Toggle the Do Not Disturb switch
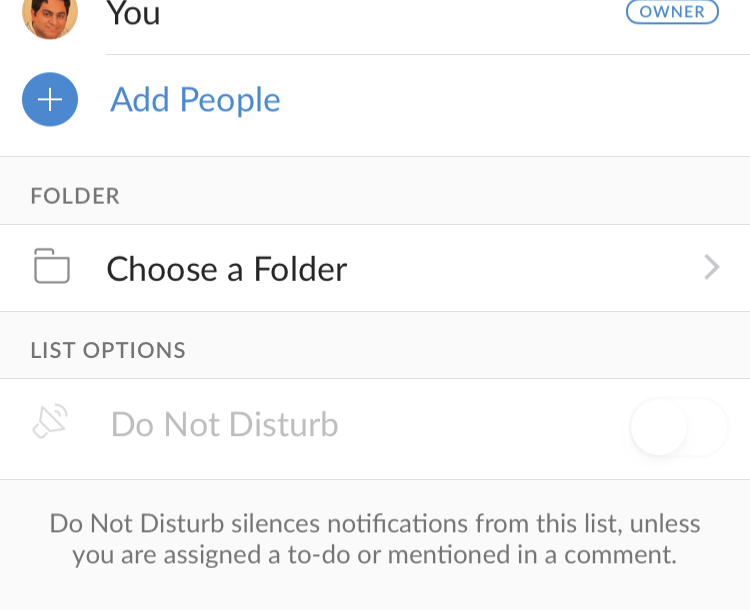Screen dimensions: 750x610 click(x=678, y=427)
